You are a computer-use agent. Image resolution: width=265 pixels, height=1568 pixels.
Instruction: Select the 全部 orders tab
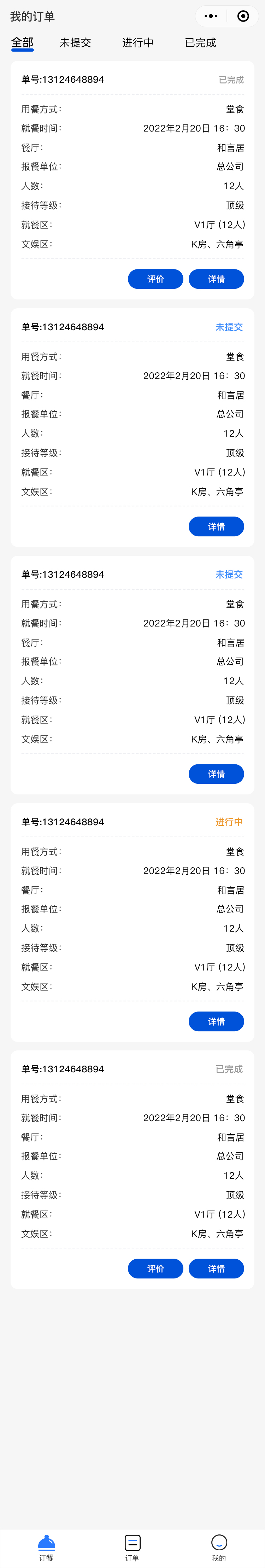point(23,43)
